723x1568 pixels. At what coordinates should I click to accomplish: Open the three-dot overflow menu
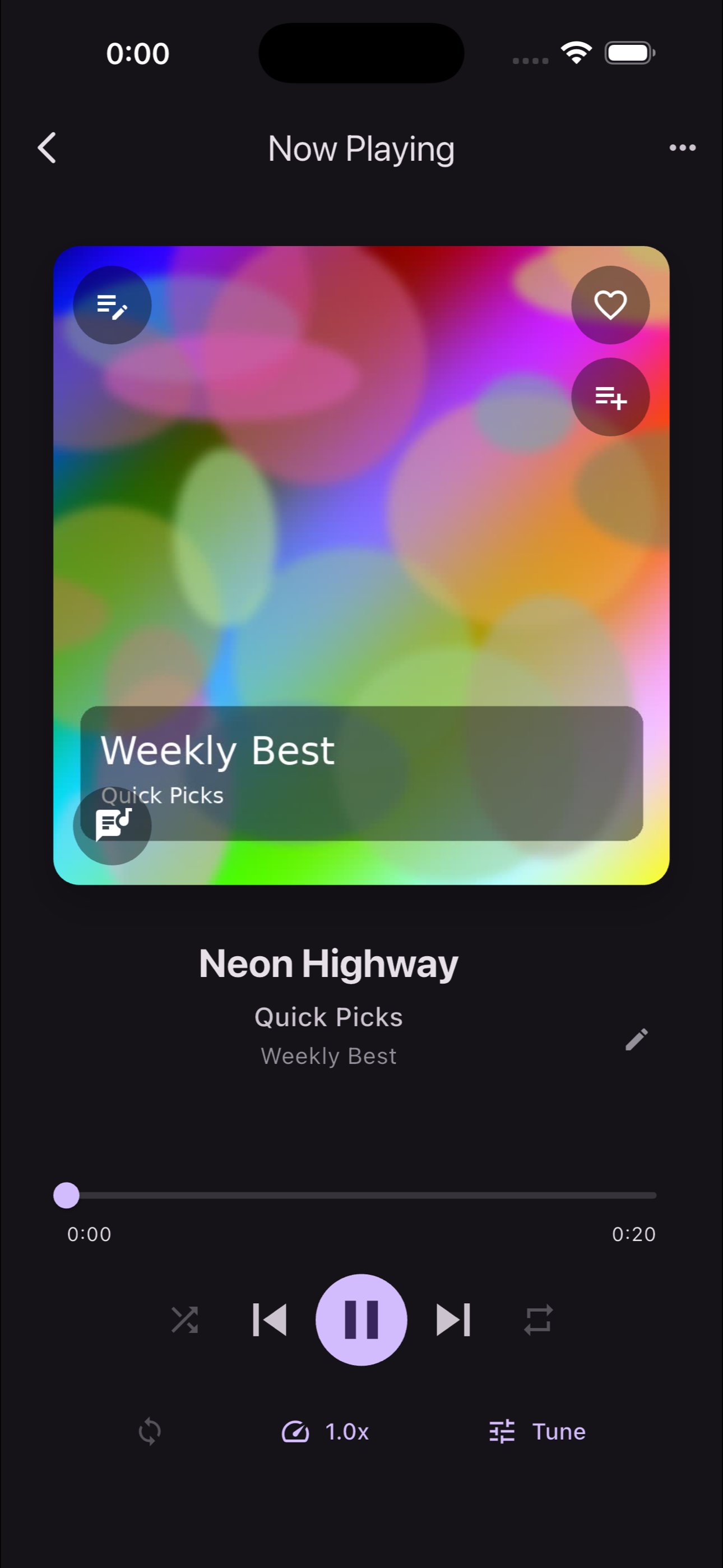point(682,148)
